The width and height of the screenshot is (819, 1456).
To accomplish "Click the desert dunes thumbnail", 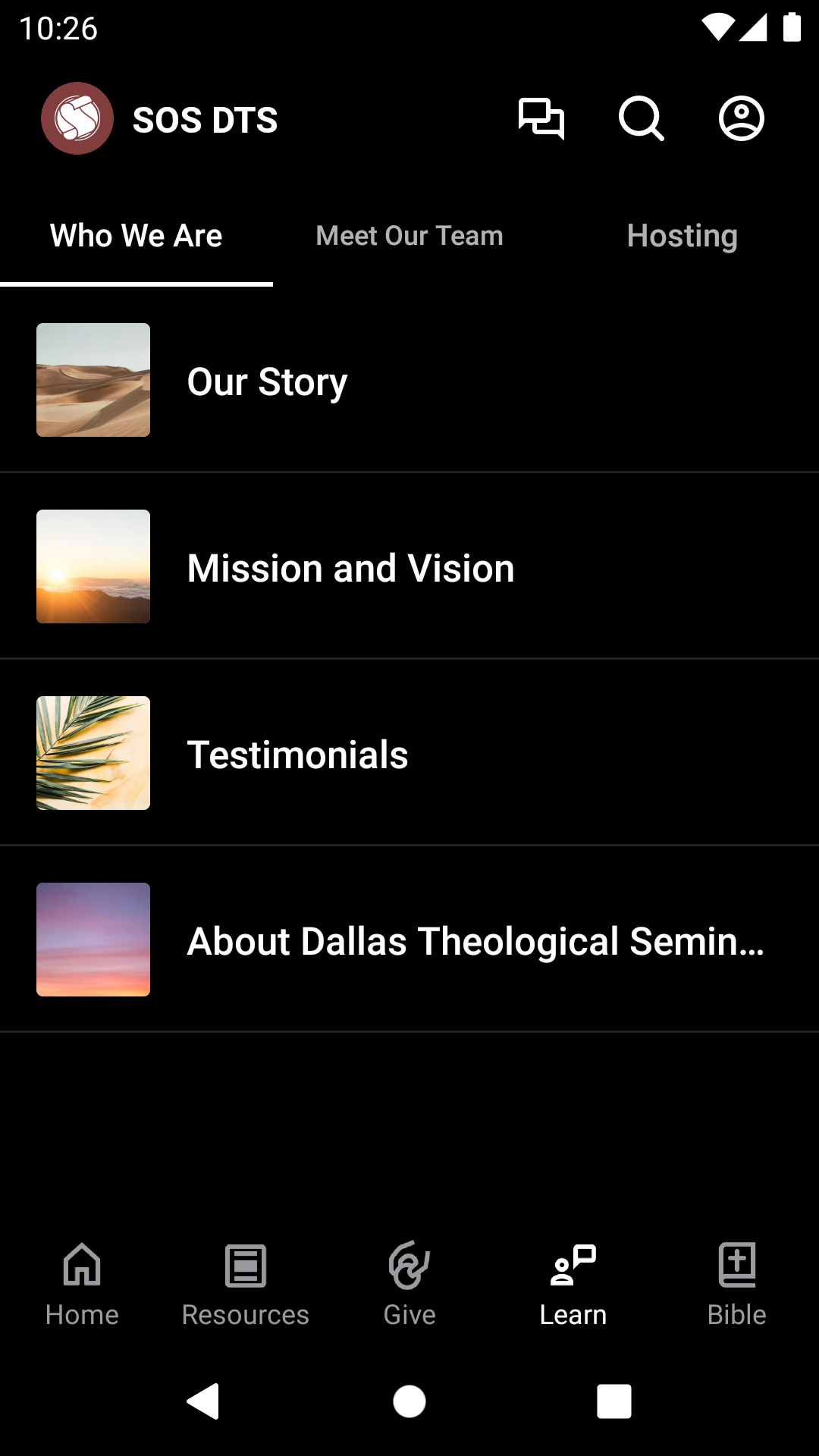I will [93, 381].
